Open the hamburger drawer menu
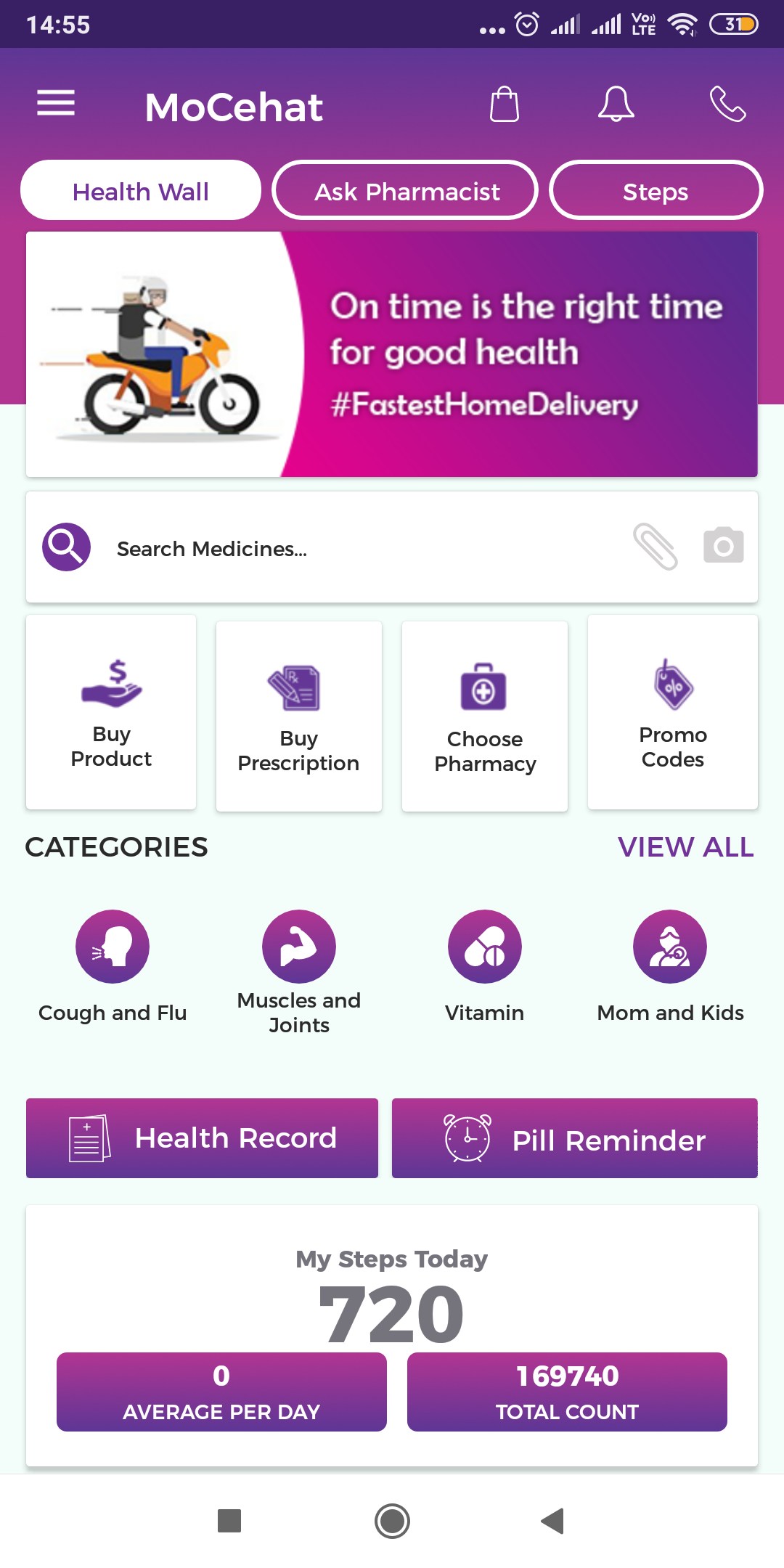 coord(56,103)
